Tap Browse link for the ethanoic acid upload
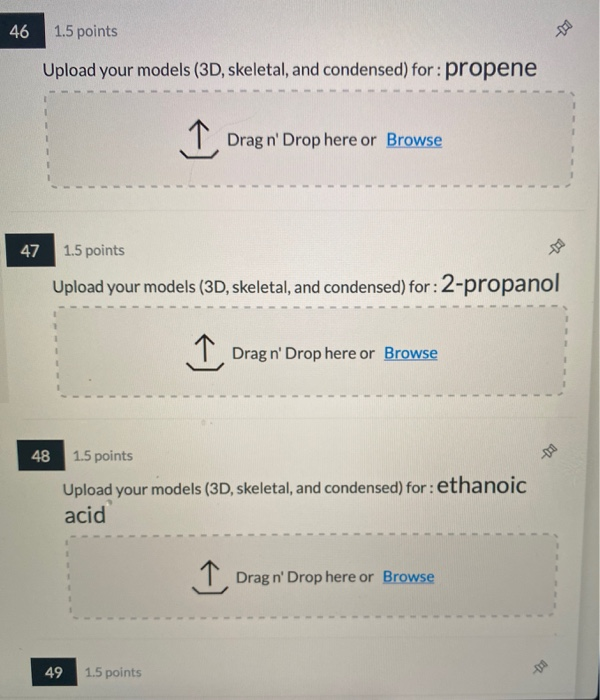The width and height of the screenshot is (600, 700). tap(408, 577)
